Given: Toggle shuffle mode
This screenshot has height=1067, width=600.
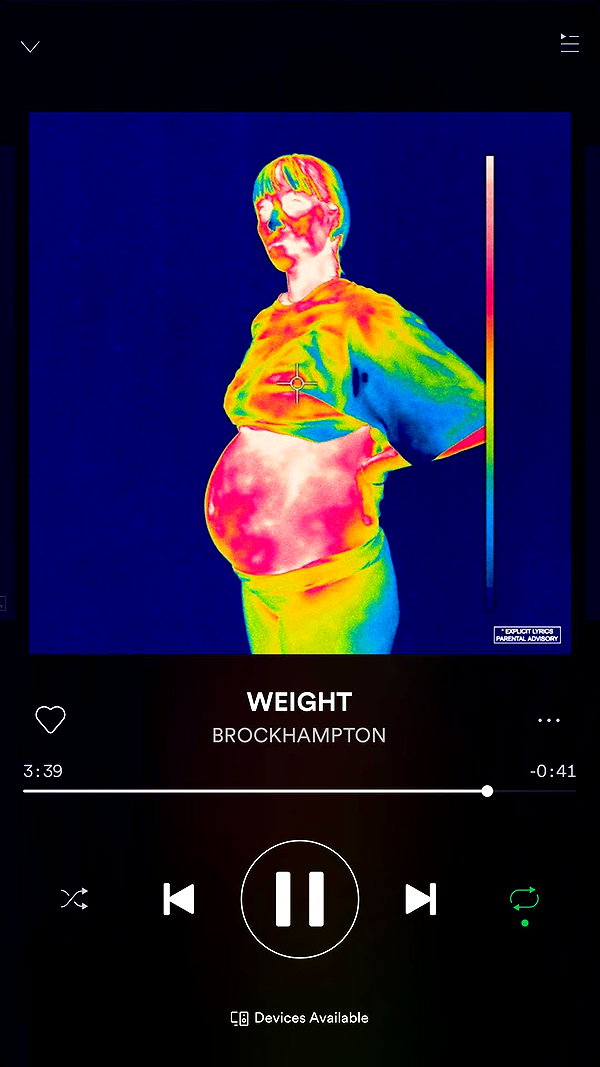Looking at the screenshot, I should (74, 898).
